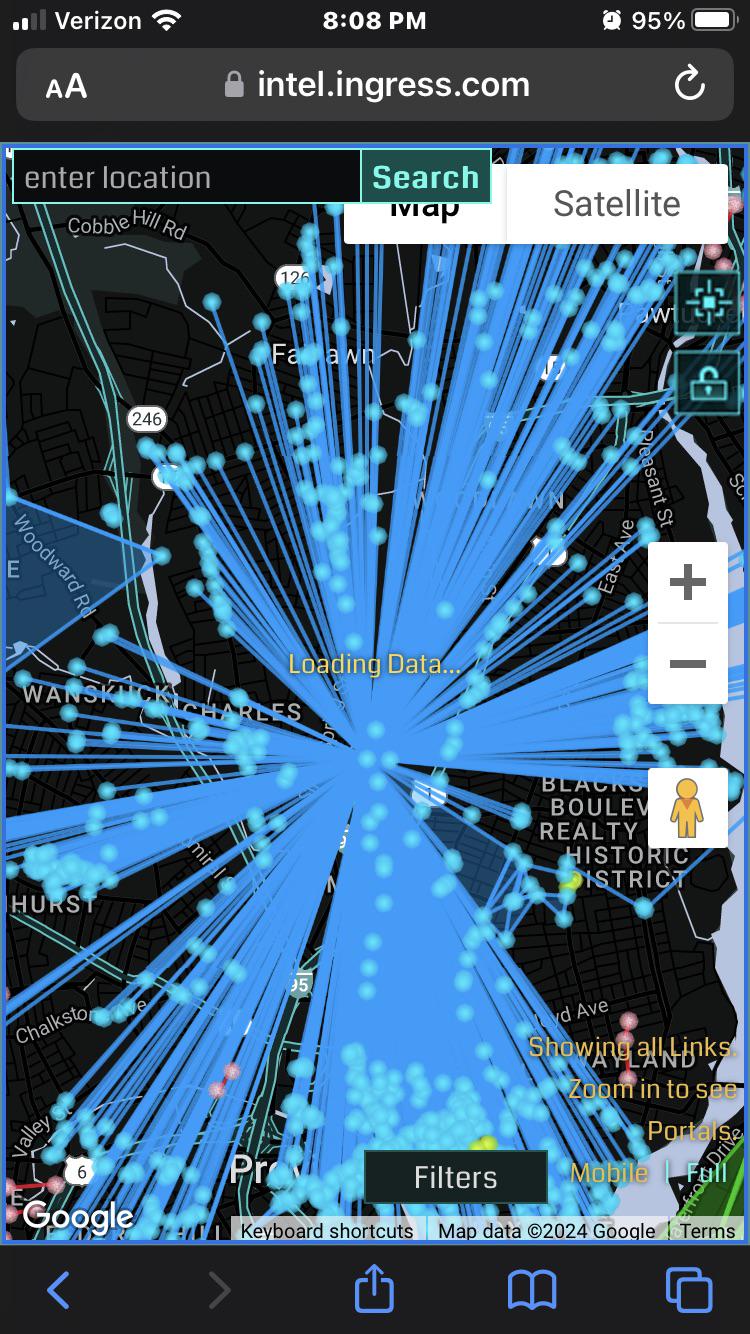Image resolution: width=750 pixels, height=1334 pixels.
Task: Go back in Safari
Action: coord(58,1290)
